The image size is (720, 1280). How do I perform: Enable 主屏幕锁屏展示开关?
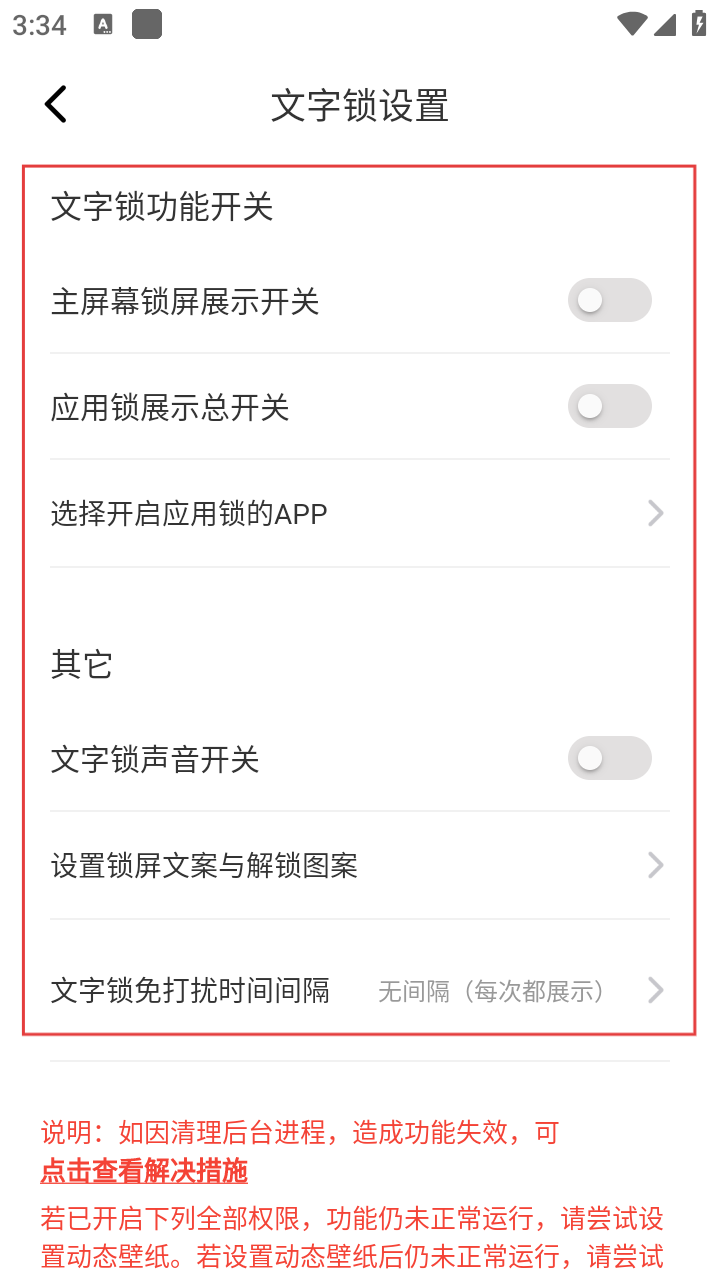click(x=609, y=300)
